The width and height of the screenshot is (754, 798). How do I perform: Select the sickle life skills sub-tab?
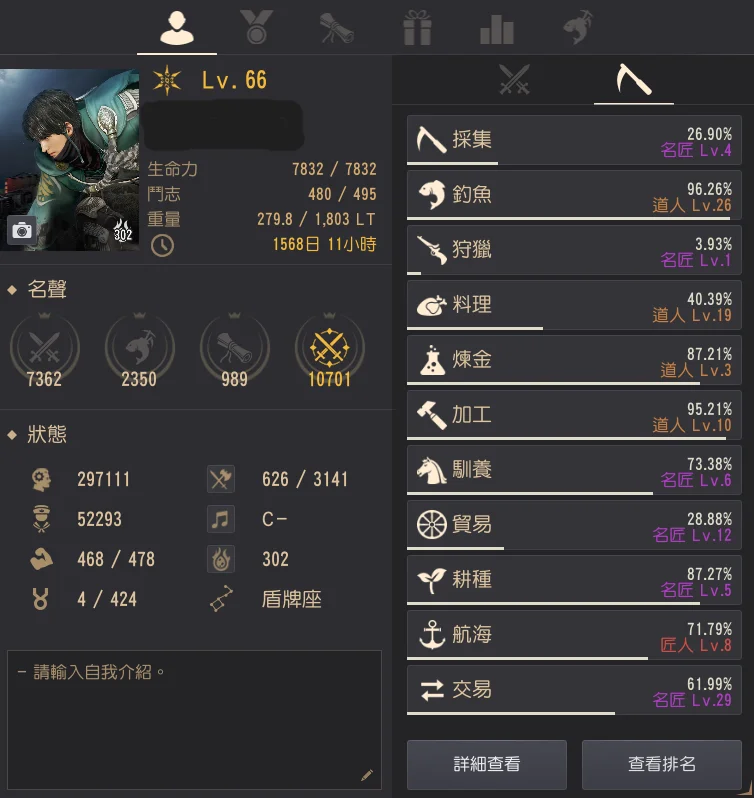tap(633, 79)
